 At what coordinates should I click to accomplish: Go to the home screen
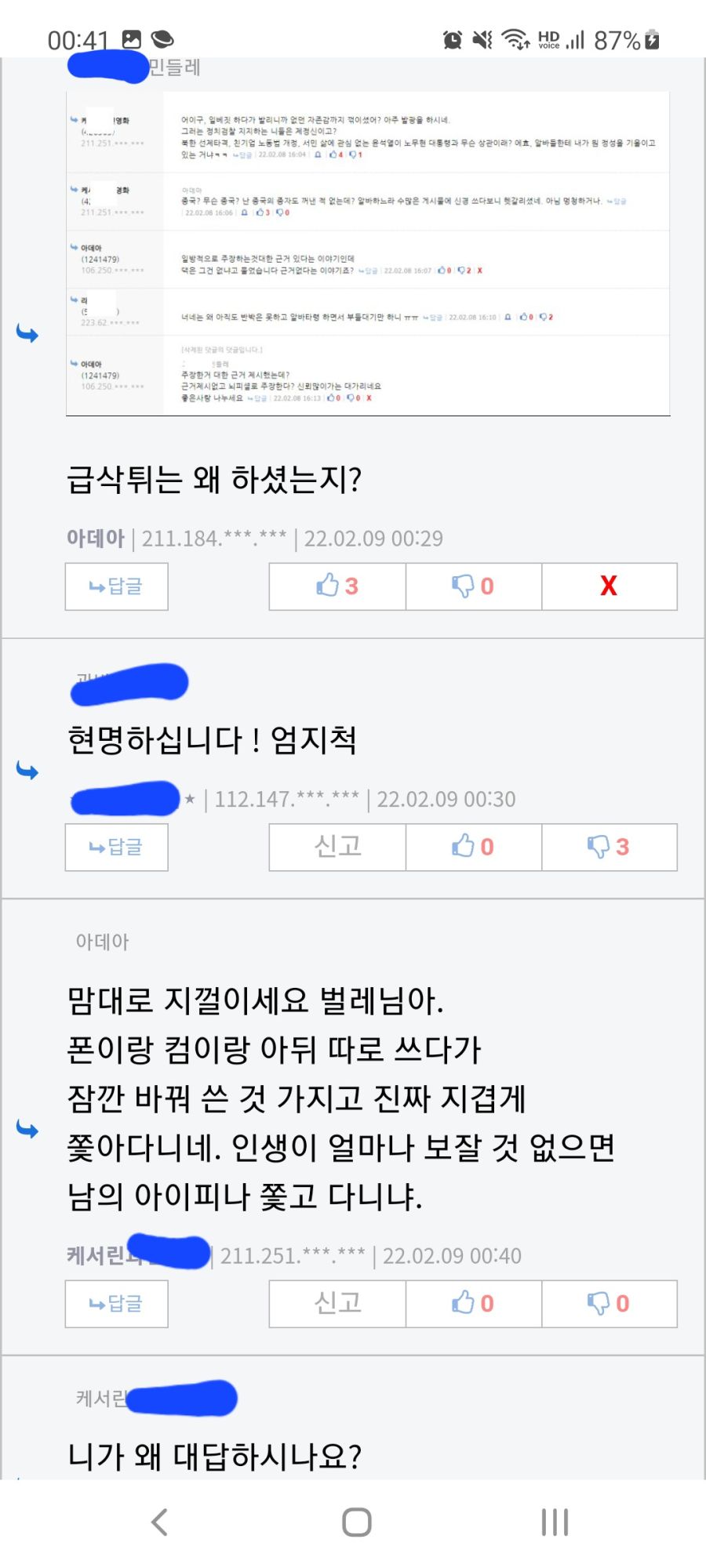point(356,1522)
